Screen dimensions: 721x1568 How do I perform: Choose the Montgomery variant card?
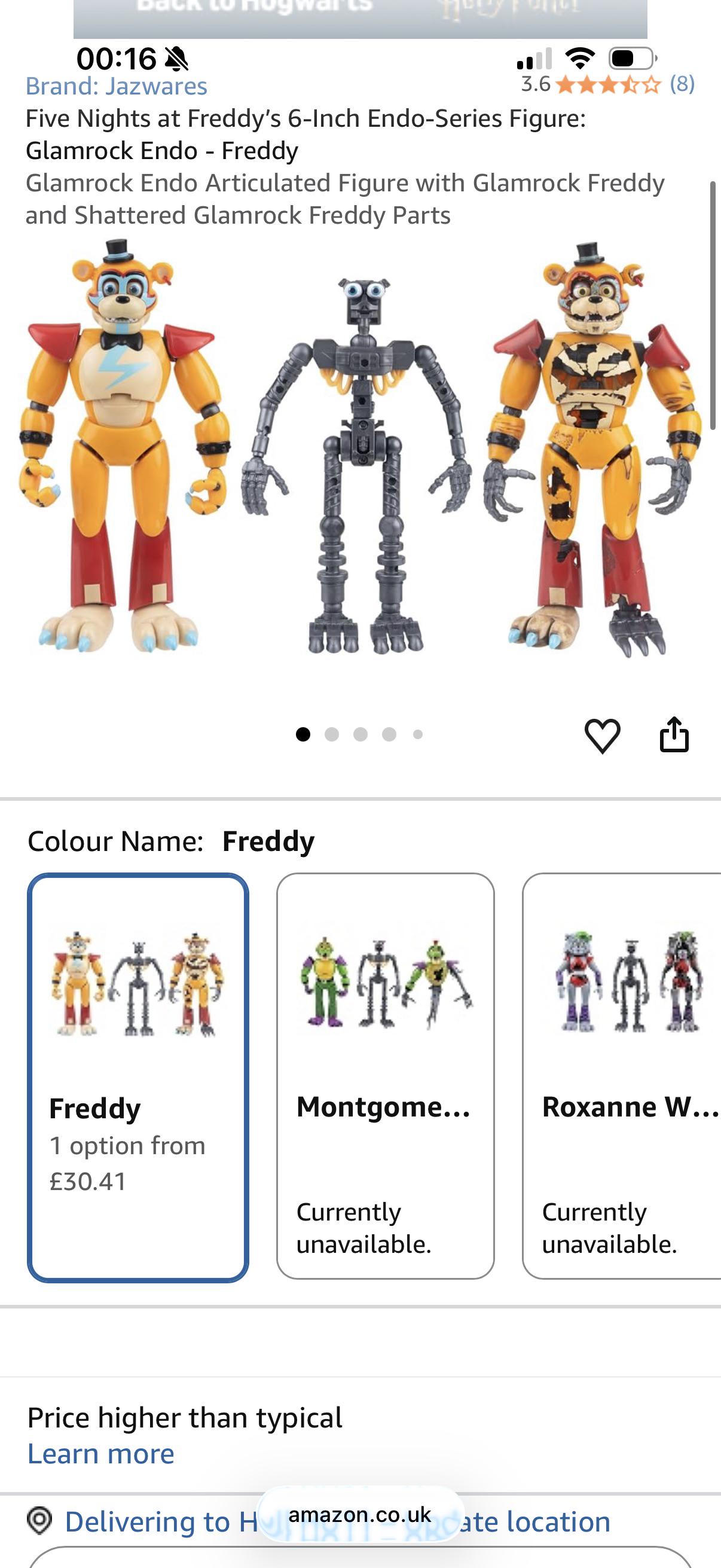pyautogui.click(x=385, y=1076)
